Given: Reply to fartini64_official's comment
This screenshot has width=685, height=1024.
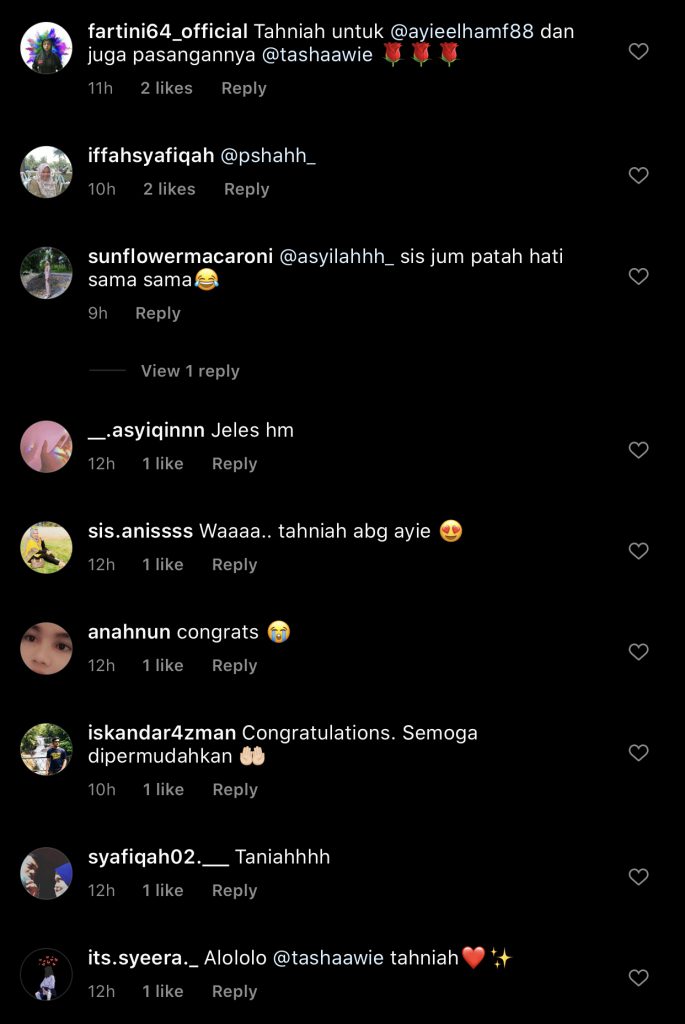Looking at the screenshot, I should click(x=244, y=88).
